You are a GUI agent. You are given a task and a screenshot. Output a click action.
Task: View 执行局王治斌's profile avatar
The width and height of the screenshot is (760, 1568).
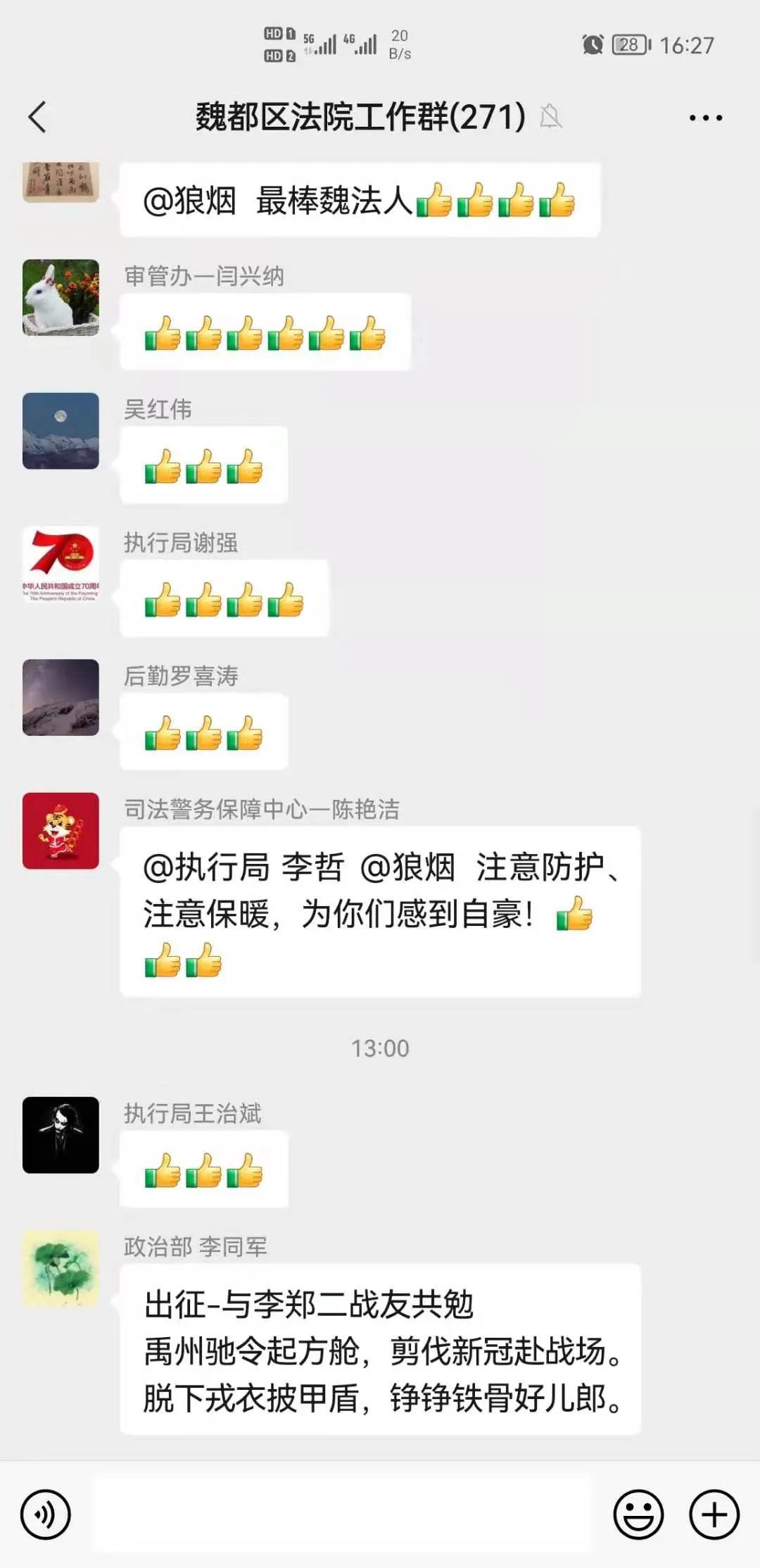[61, 1135]
